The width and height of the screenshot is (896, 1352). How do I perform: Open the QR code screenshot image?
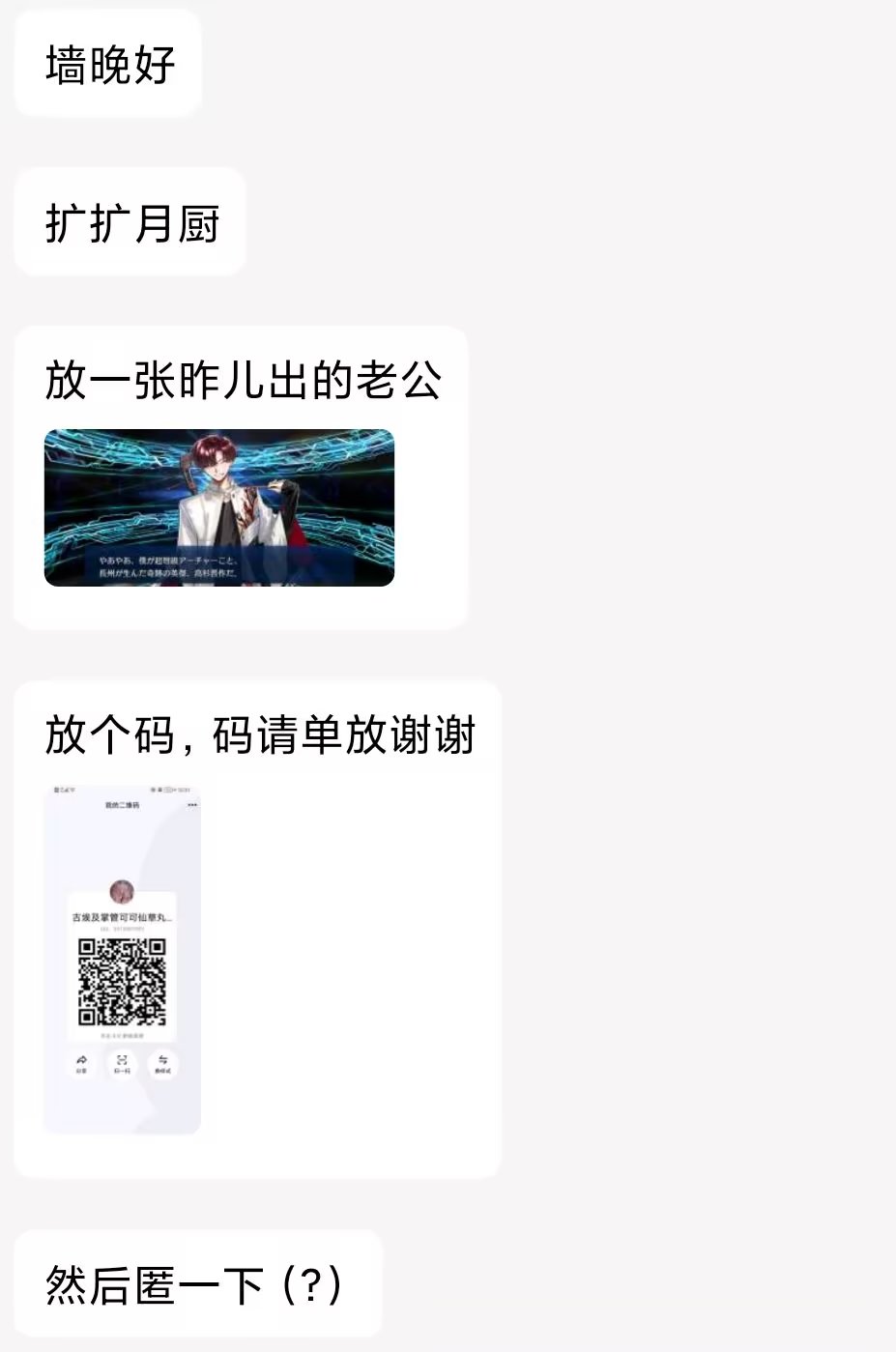click(x=123, y=959)
